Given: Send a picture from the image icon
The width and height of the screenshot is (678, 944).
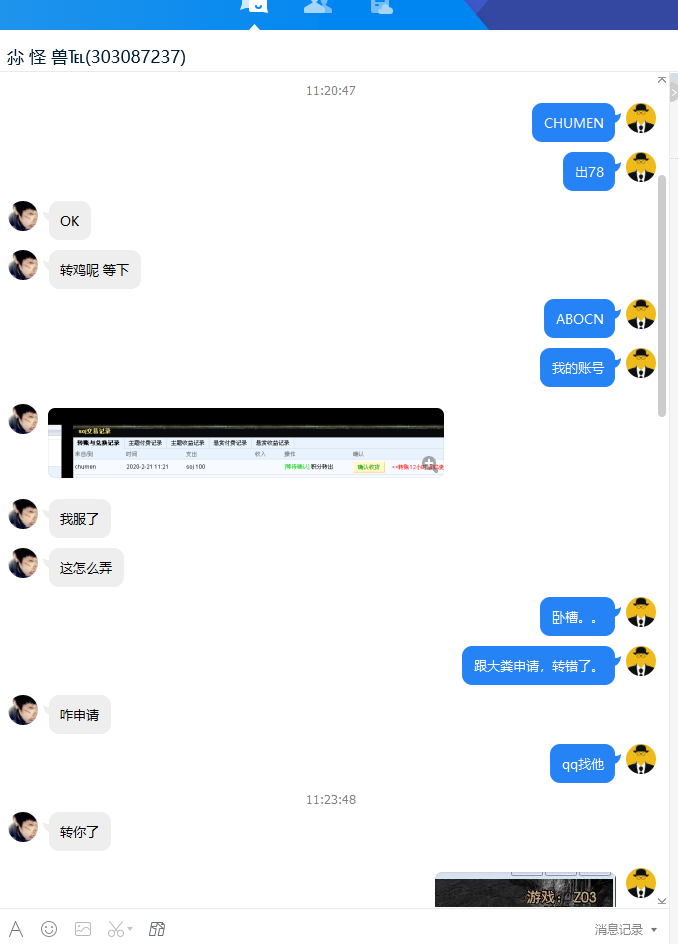Looking at the screenshot, I should [x=83, y=929].
